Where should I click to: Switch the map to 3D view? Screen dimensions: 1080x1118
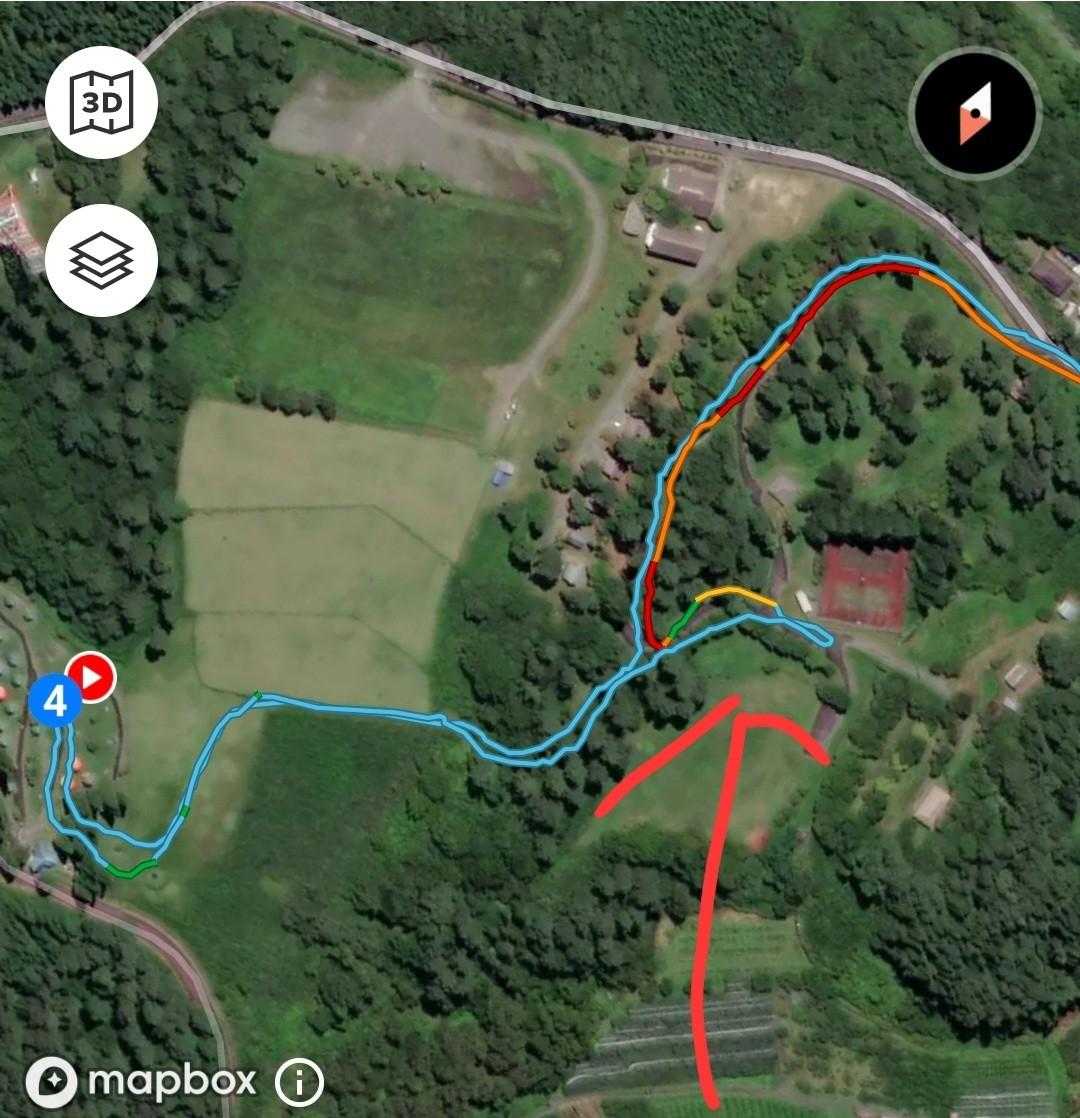click(101, 103)
